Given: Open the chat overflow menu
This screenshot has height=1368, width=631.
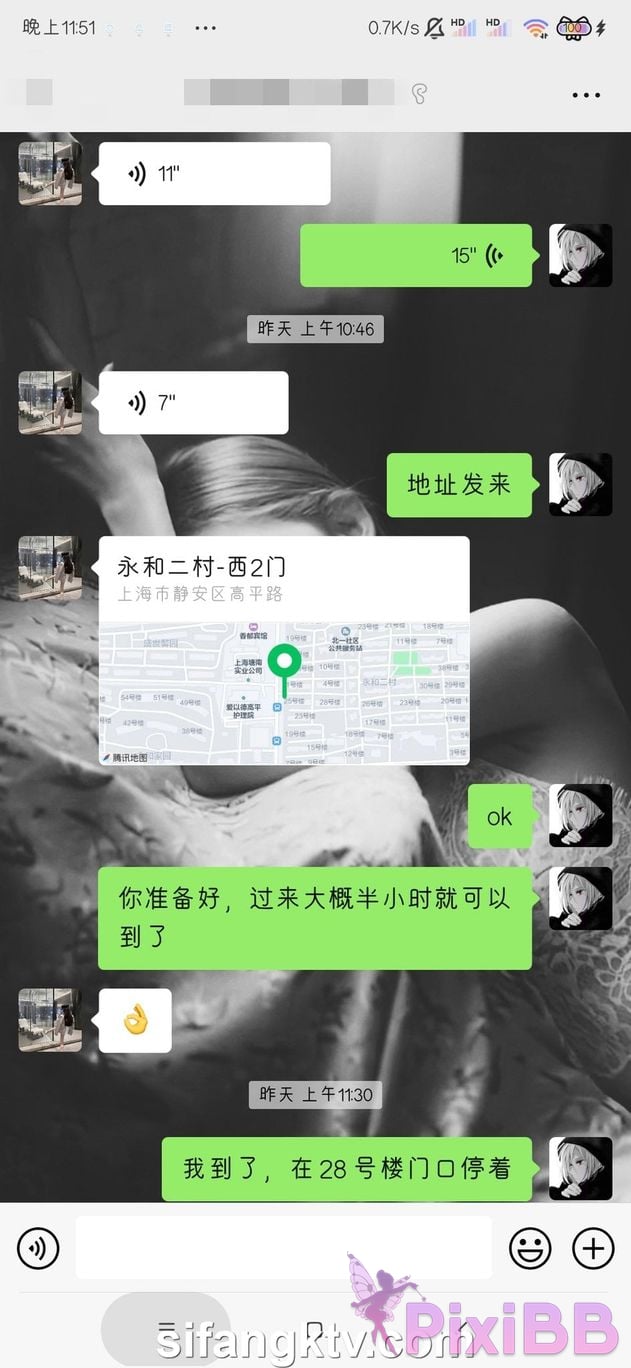Looking at the screenshot, I should 585,95.
